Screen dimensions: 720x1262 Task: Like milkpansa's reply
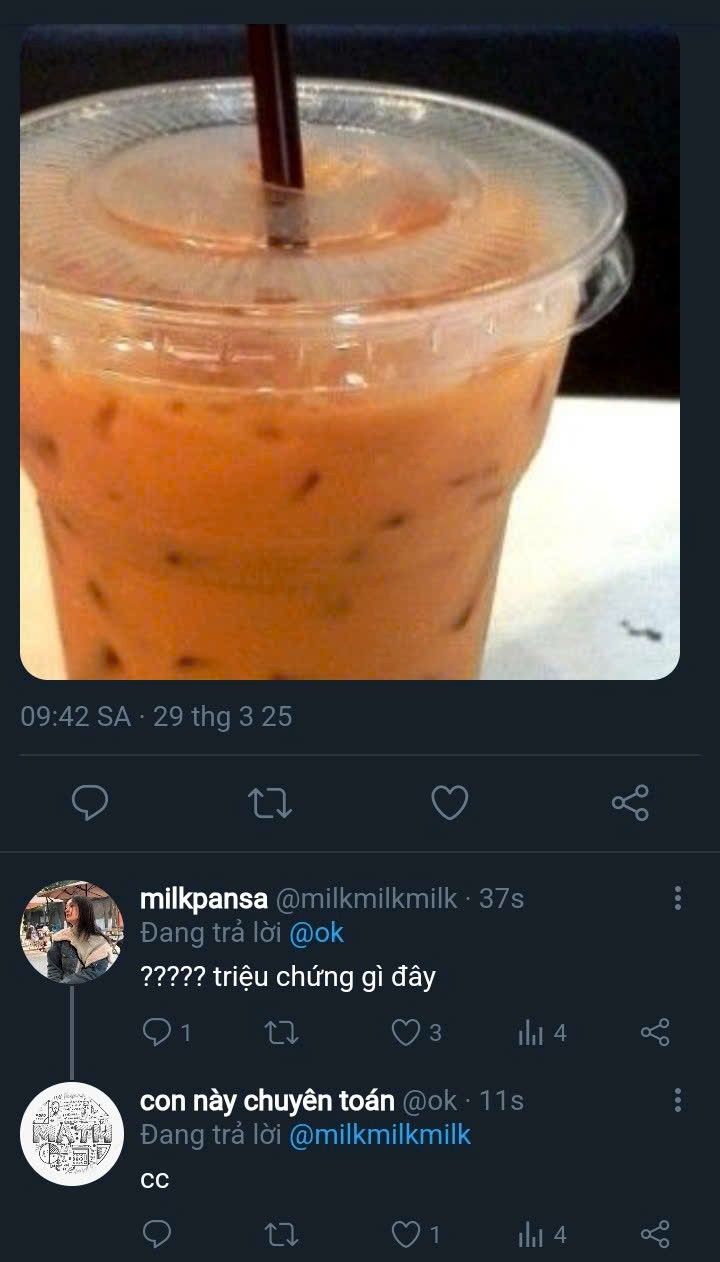click(x=405, y=1032)
